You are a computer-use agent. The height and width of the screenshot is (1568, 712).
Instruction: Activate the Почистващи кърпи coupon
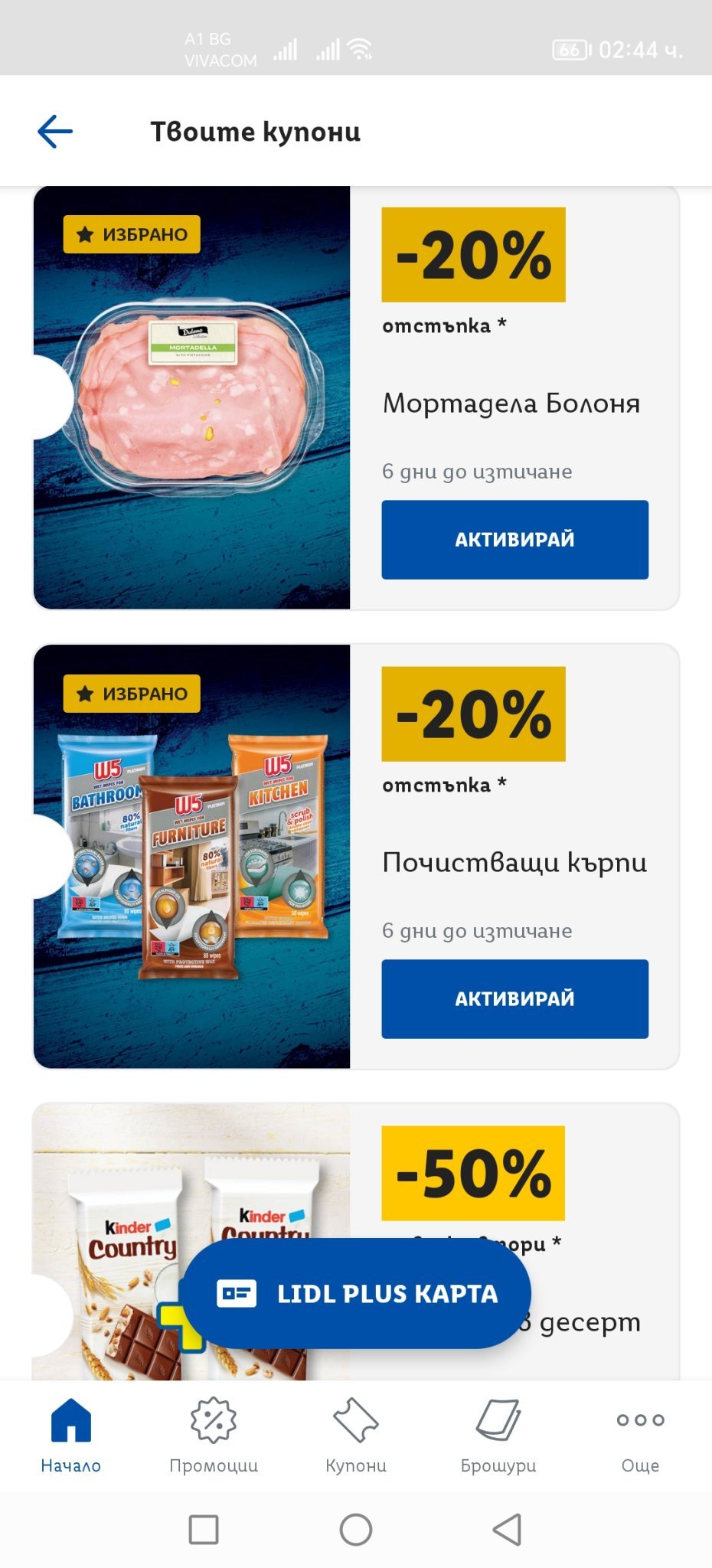(514, 999)
